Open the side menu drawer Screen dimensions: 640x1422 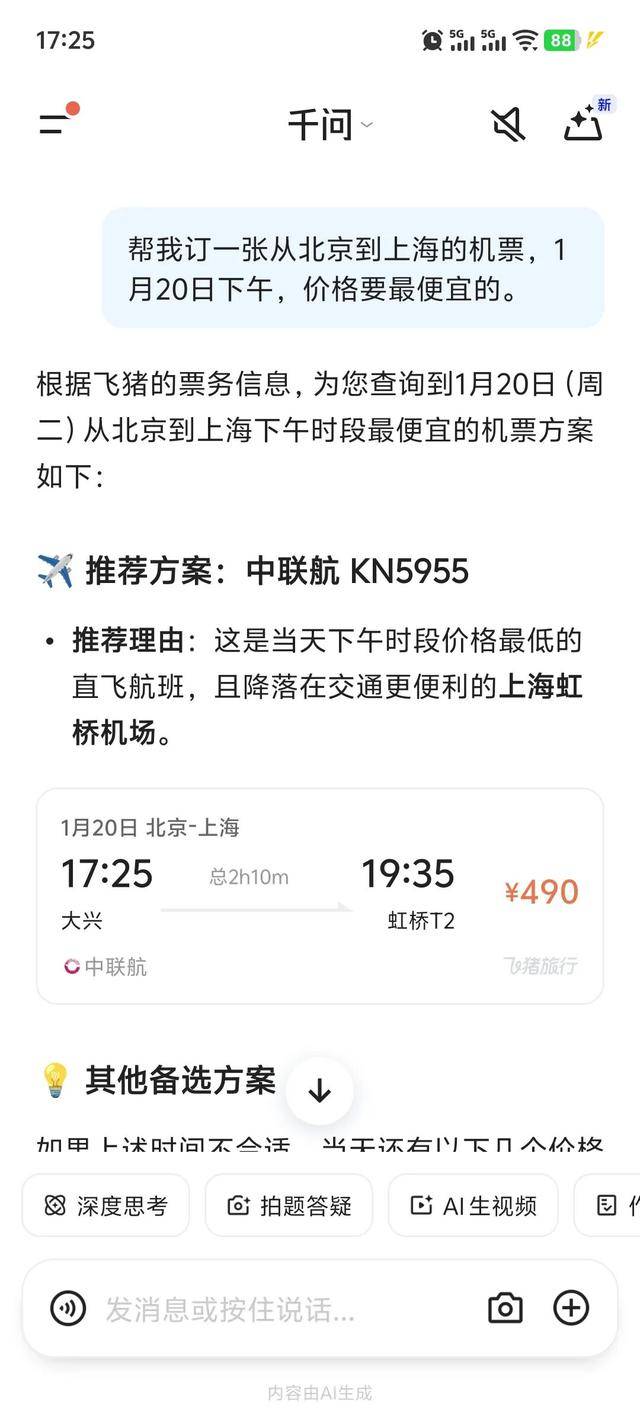(55, 124)
